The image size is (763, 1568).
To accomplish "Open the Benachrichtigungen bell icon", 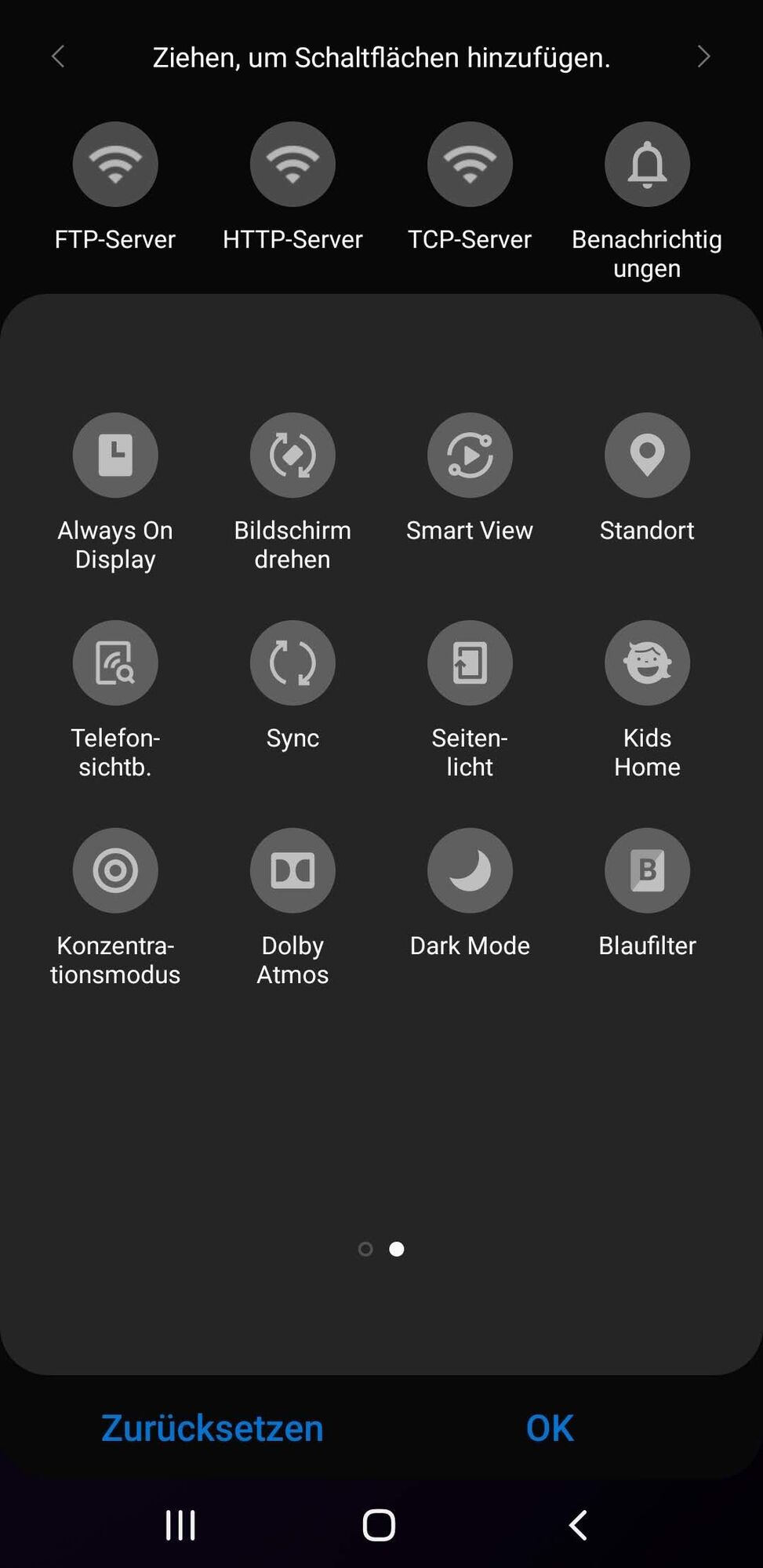I will pyautogui.click(x=647, y=164).
